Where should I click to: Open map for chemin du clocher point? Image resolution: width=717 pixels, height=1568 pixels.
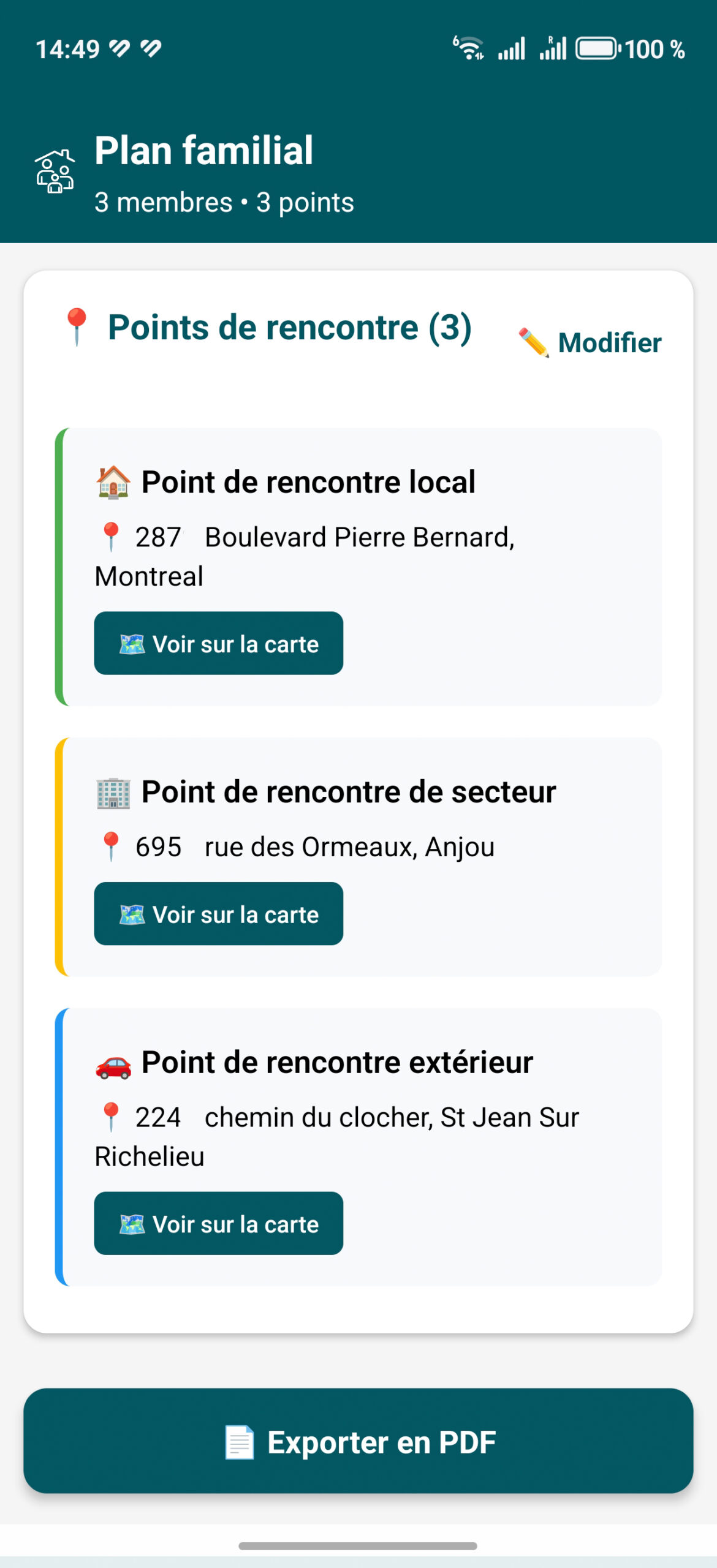pos(218,1223)
